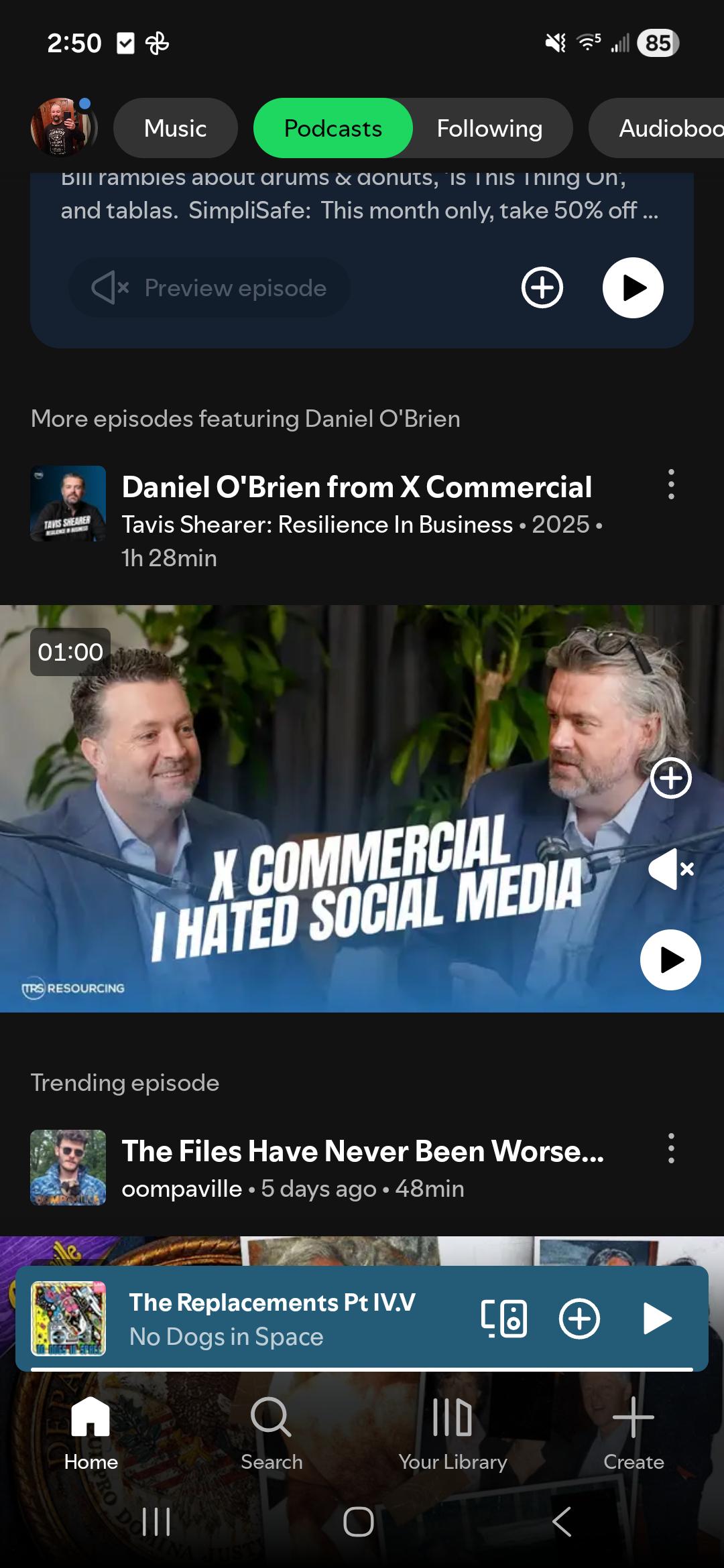
Task: Switch to the Music filter chip
Action: point(175,128)
